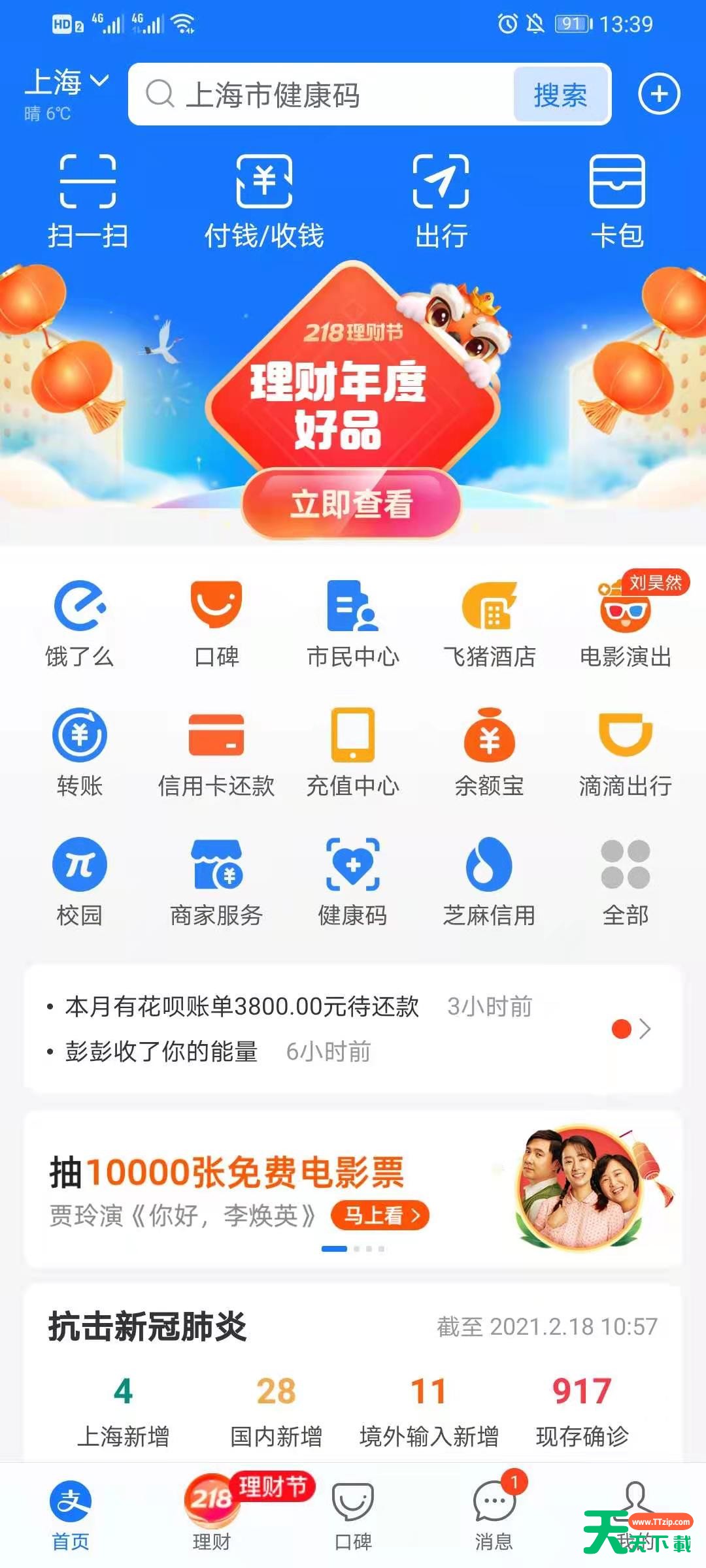Tap 立即查看 on the banner
706x1568 pixels.
(352, 504)
